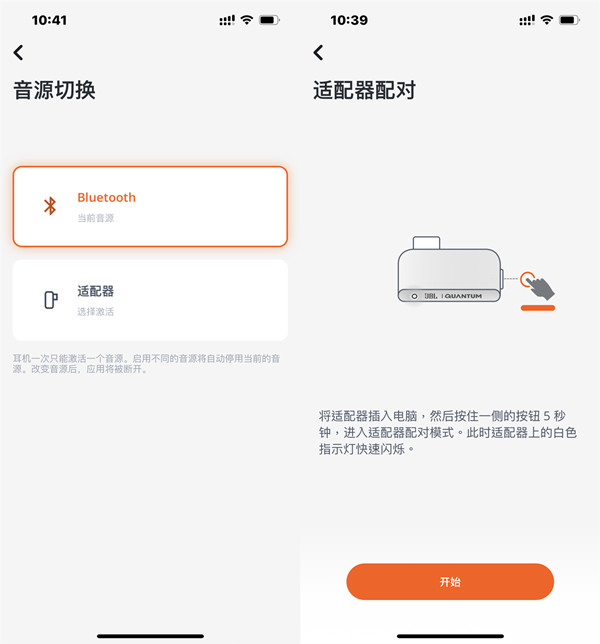Choose 适配器 as the audio source
Screen dimensions: 600x644
pyautogui.click(x=150, y=300)
